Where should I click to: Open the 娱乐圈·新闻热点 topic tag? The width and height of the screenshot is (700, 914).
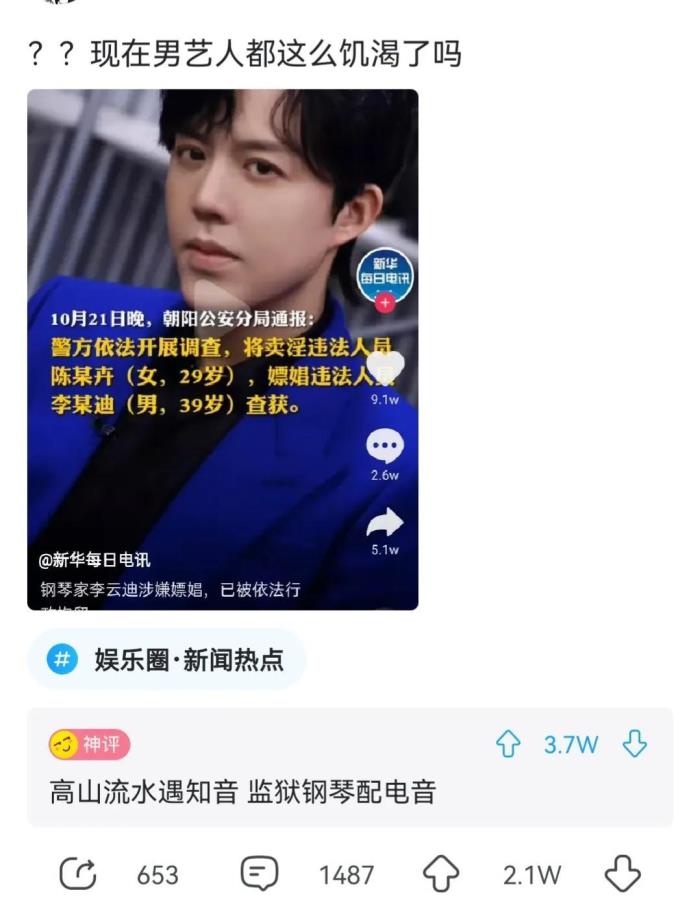(166, 659)
